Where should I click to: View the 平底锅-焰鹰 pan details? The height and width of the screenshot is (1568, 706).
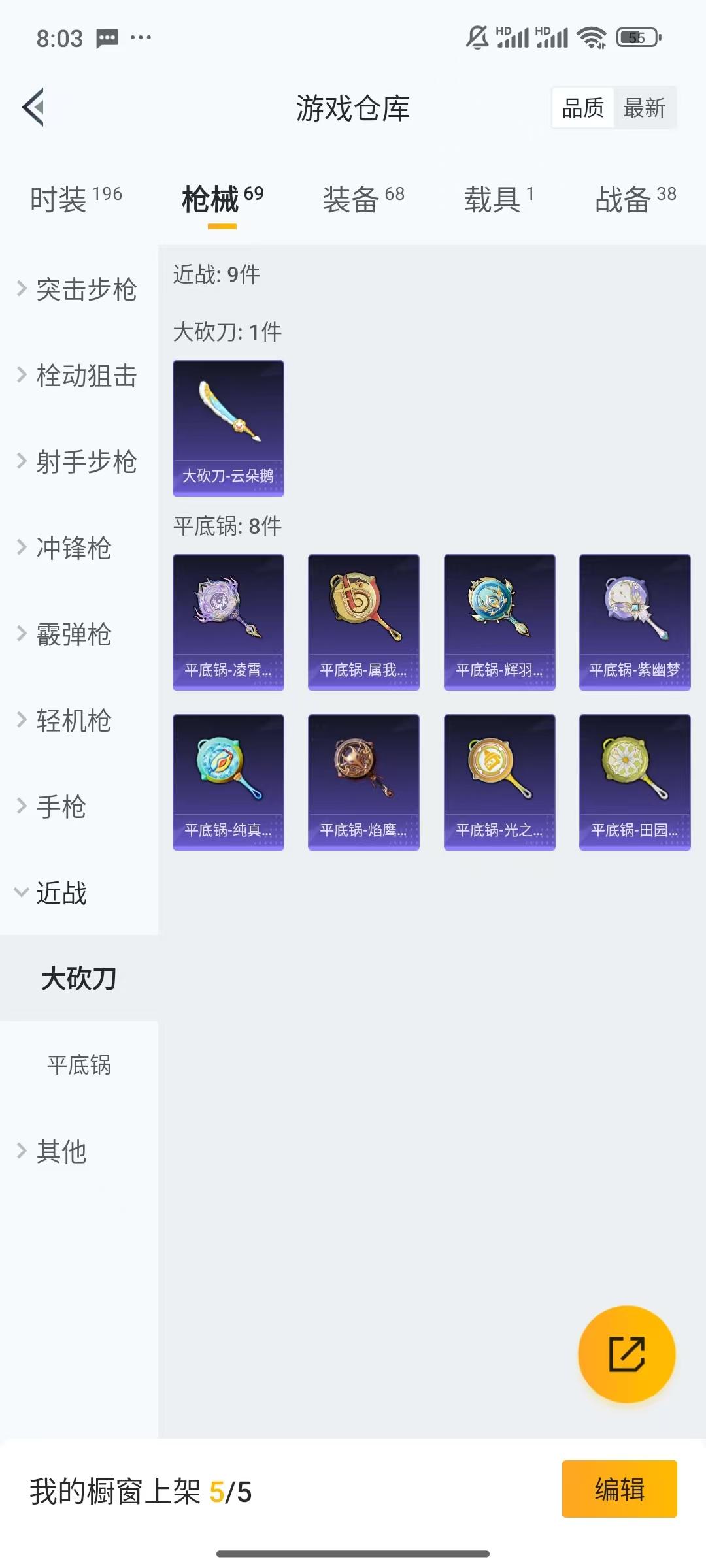(x=363, y=781)
